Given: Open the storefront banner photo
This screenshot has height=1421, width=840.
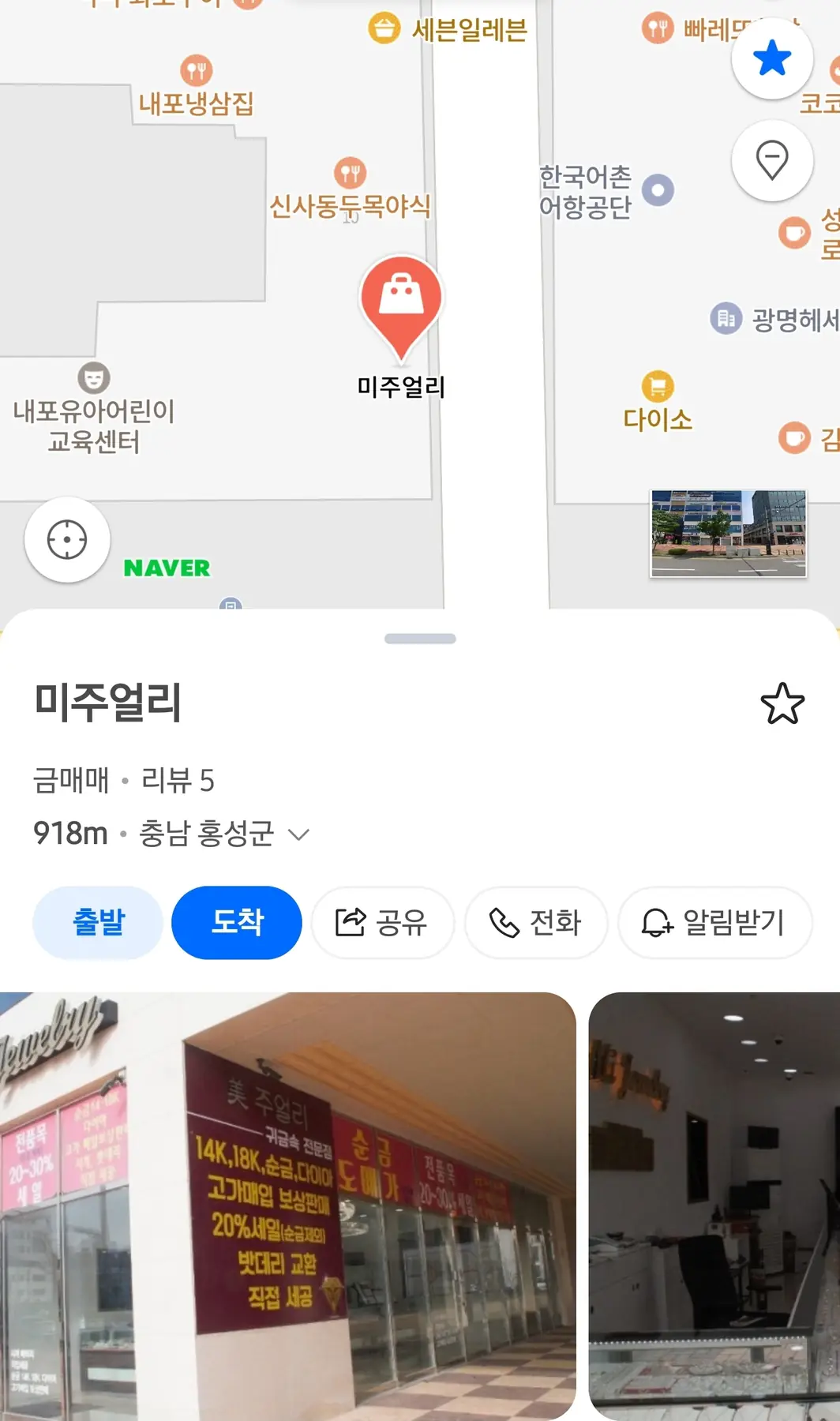Looking at the screenshot, I should [287, 1205].
